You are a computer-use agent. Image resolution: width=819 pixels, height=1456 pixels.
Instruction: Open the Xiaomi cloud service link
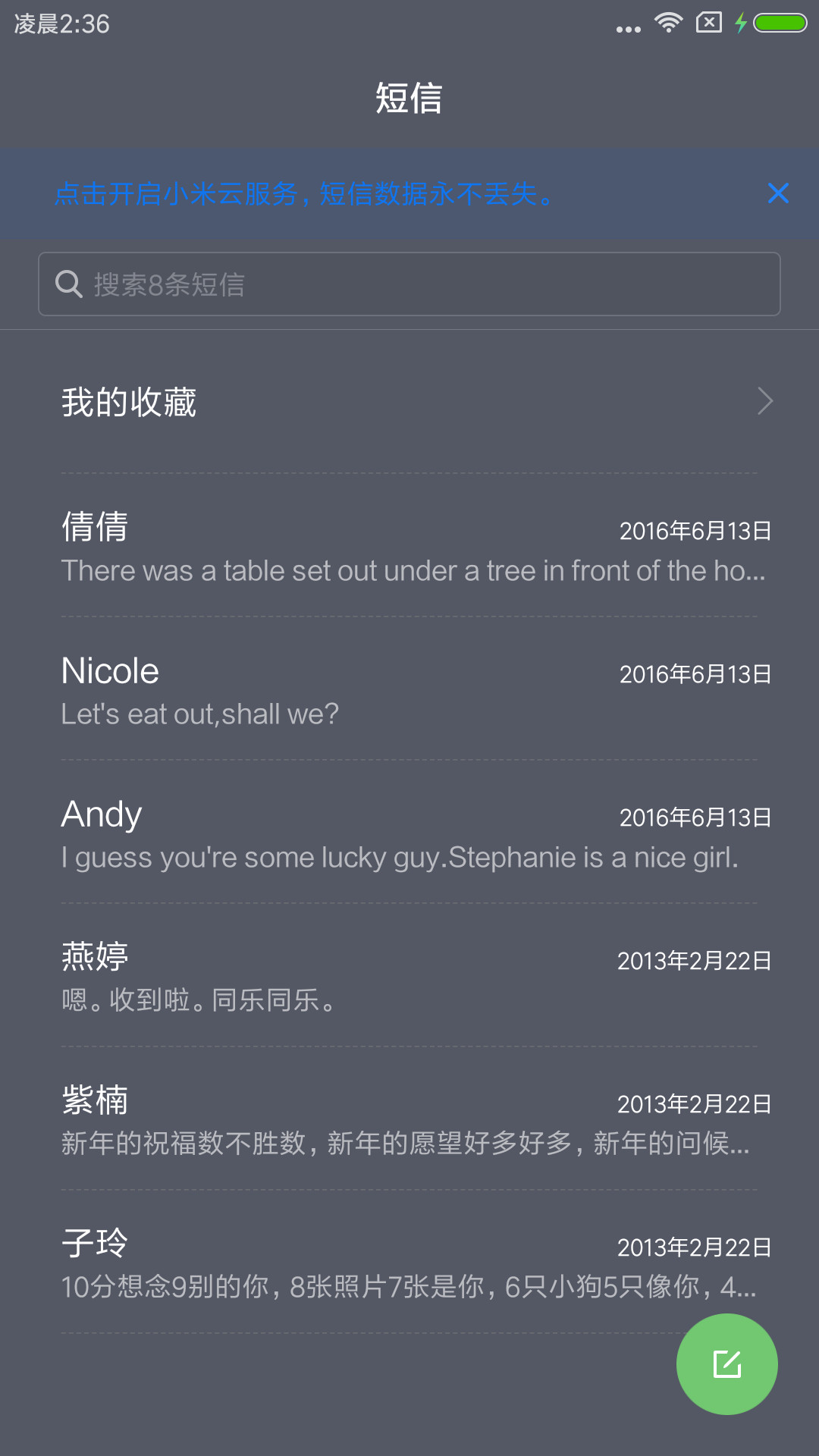click(306, 194)
